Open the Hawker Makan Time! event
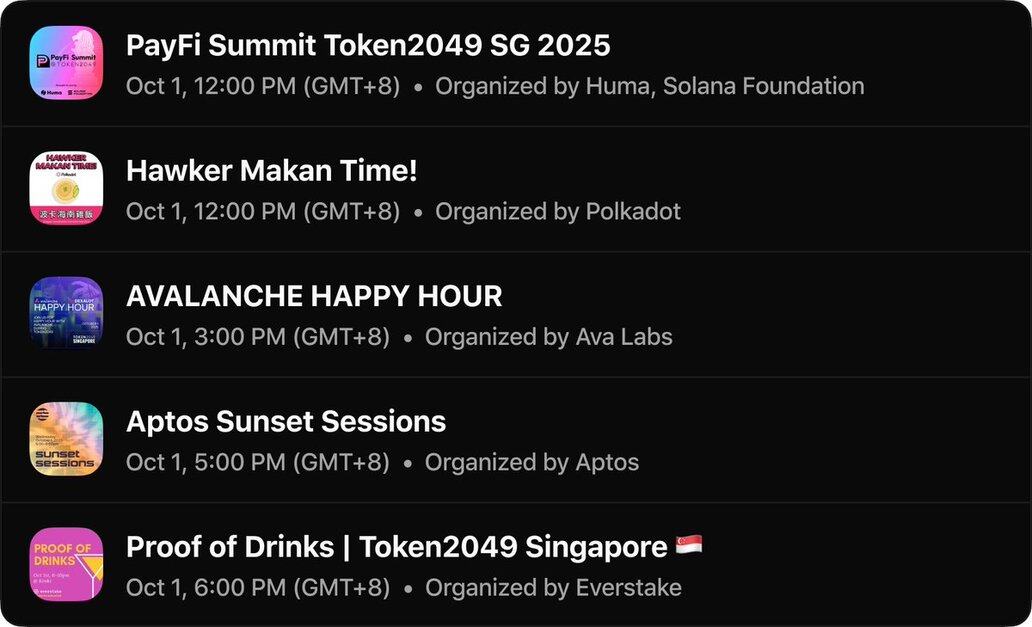 (x=272, y=171)
